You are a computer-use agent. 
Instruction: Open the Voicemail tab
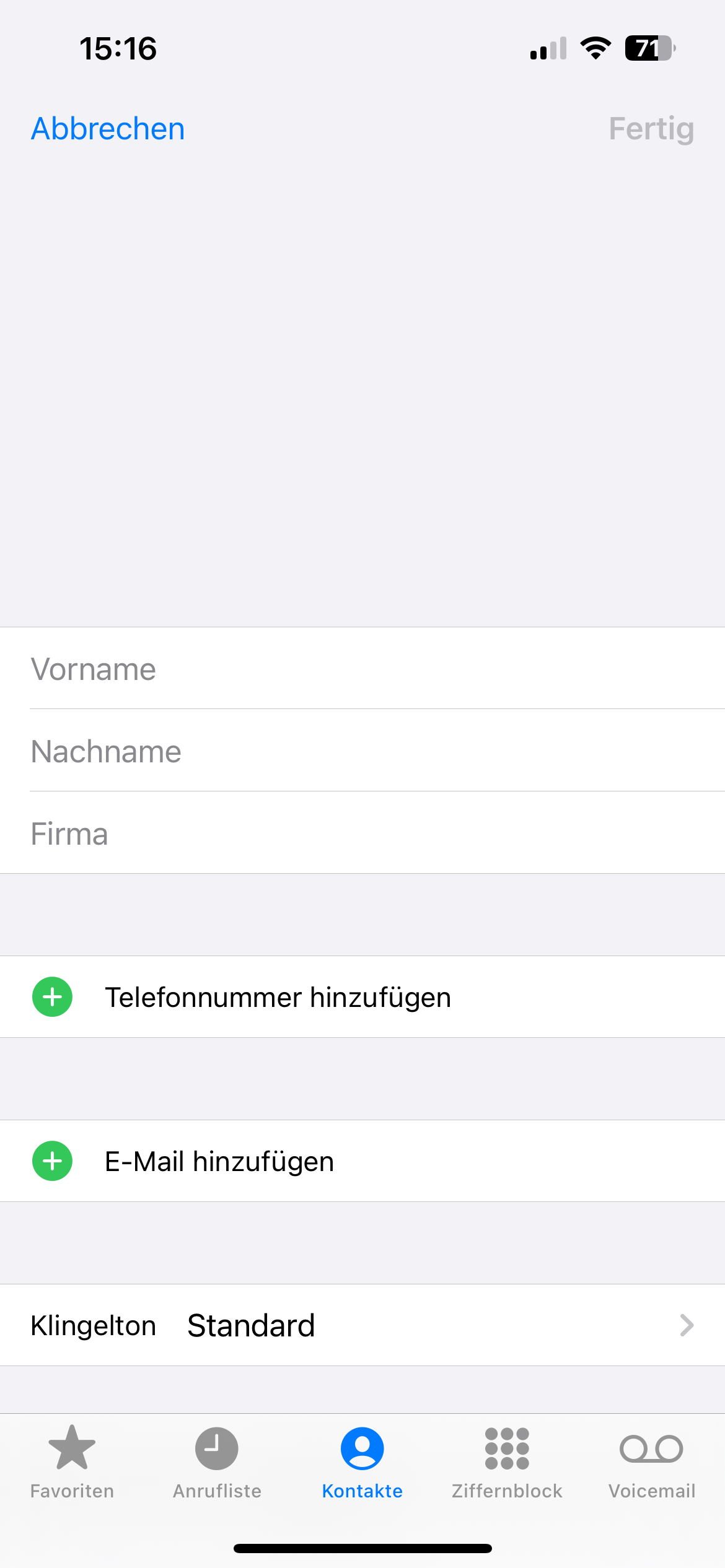pyautogui.click(x=652, y=1463)
